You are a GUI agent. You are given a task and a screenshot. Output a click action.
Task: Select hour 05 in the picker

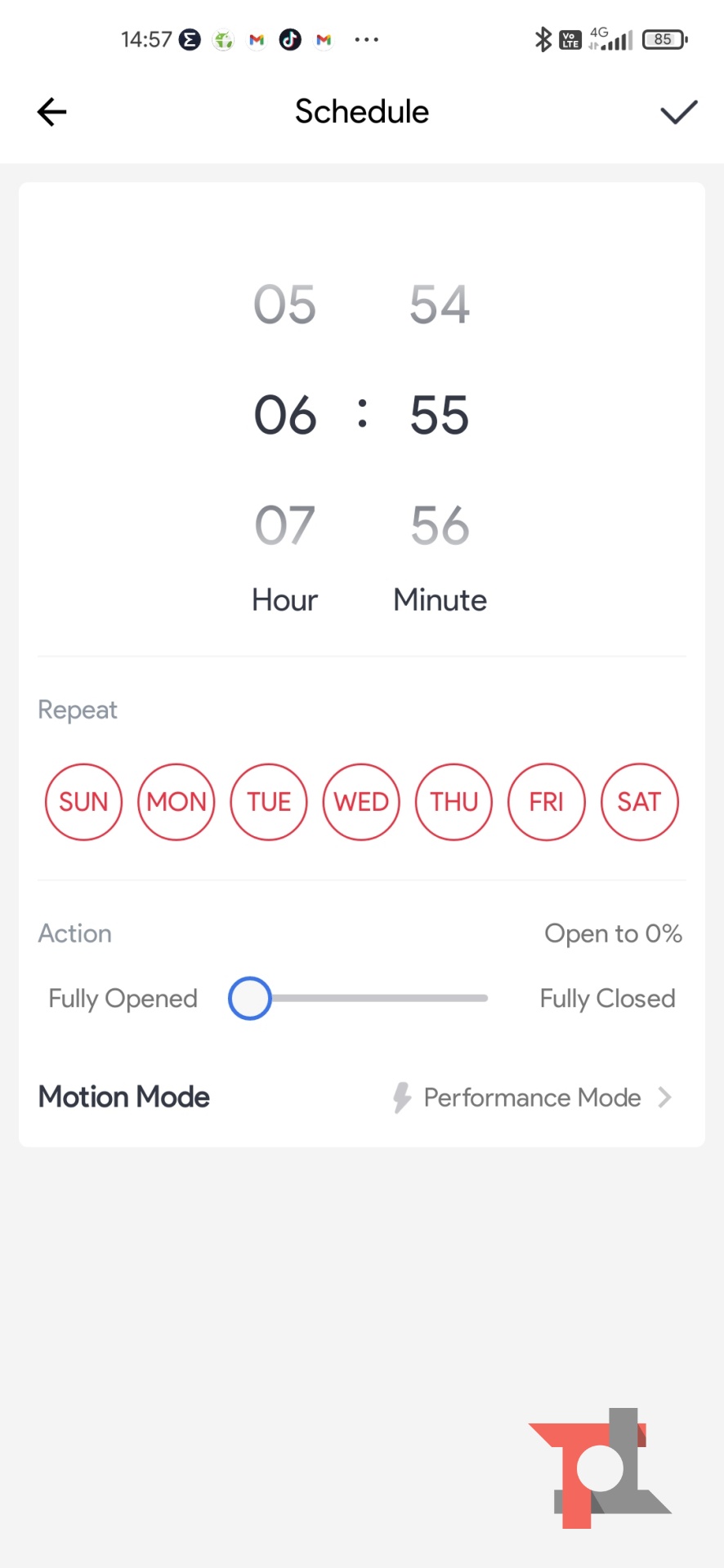pyautogui.click(x=284, y=305)
